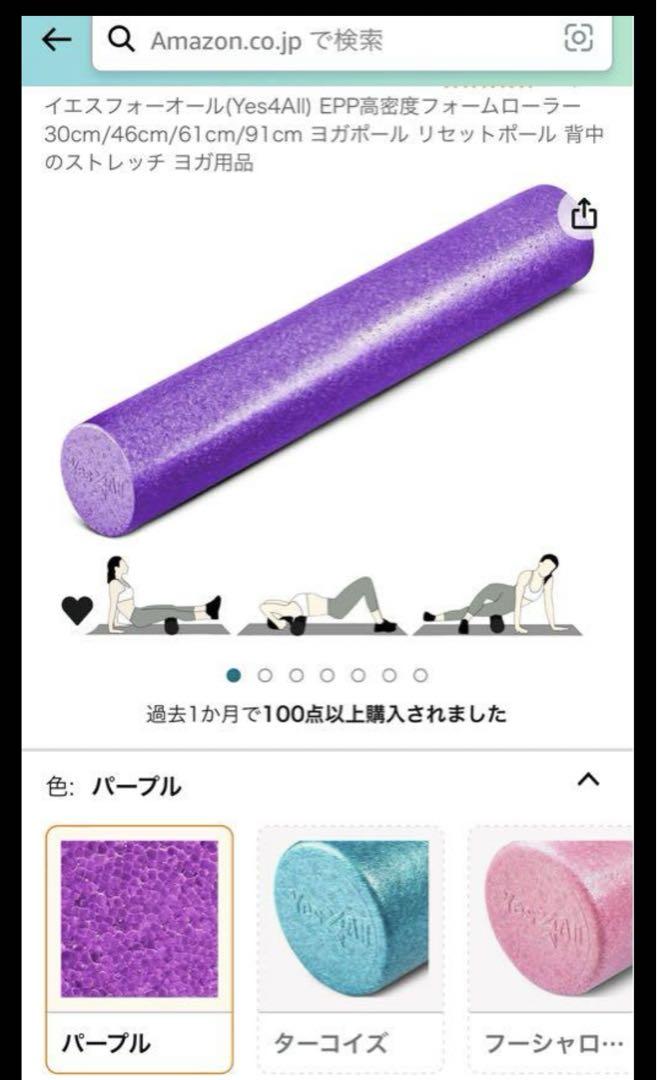Open the Amazon.co.jp search box
Viewport: 657px width, 1080px height.
(352, 40)
